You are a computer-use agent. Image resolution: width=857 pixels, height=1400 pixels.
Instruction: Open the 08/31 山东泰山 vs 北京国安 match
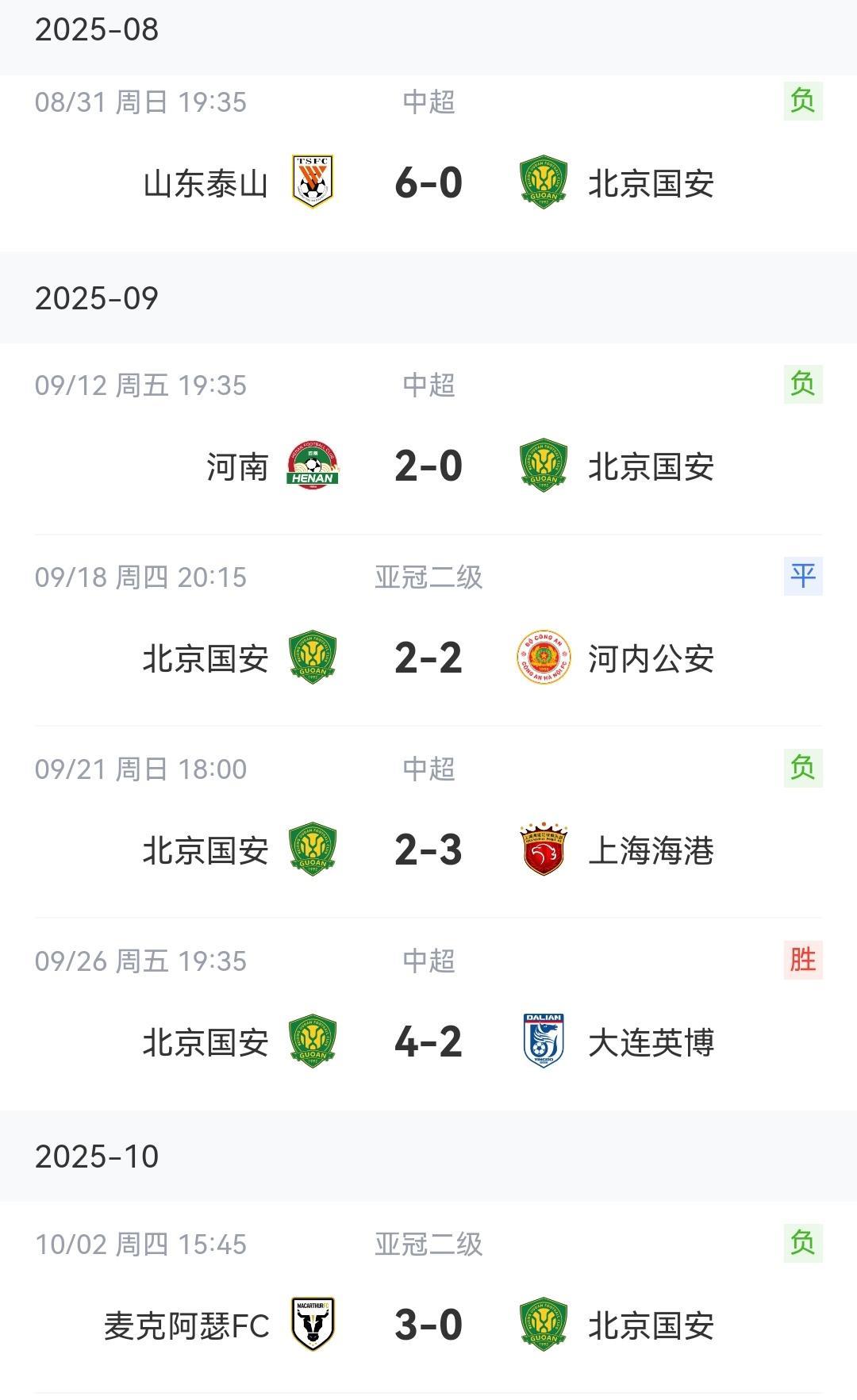(428, 182)
